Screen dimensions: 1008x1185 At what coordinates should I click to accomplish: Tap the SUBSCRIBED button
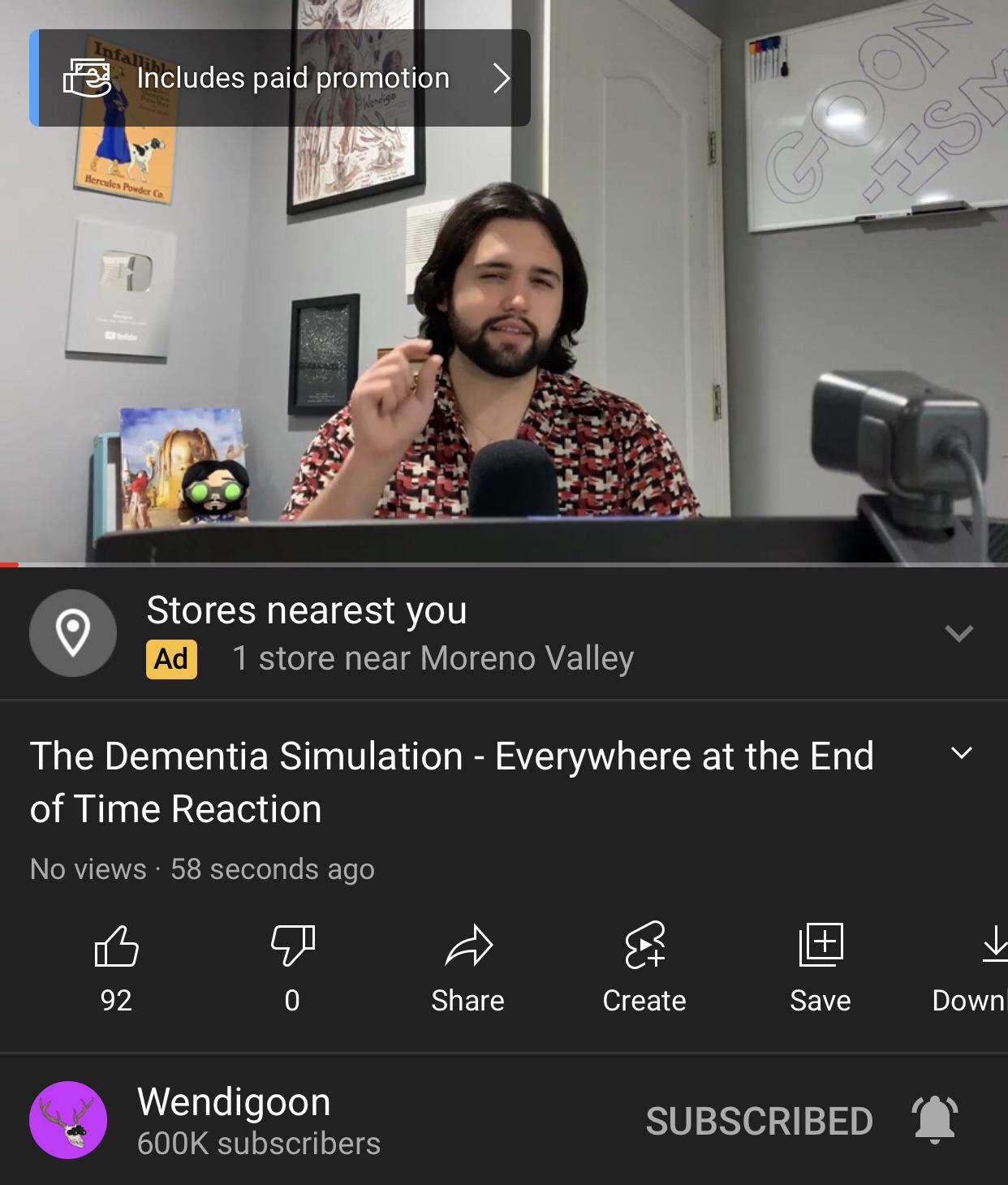click(759, 1121)
